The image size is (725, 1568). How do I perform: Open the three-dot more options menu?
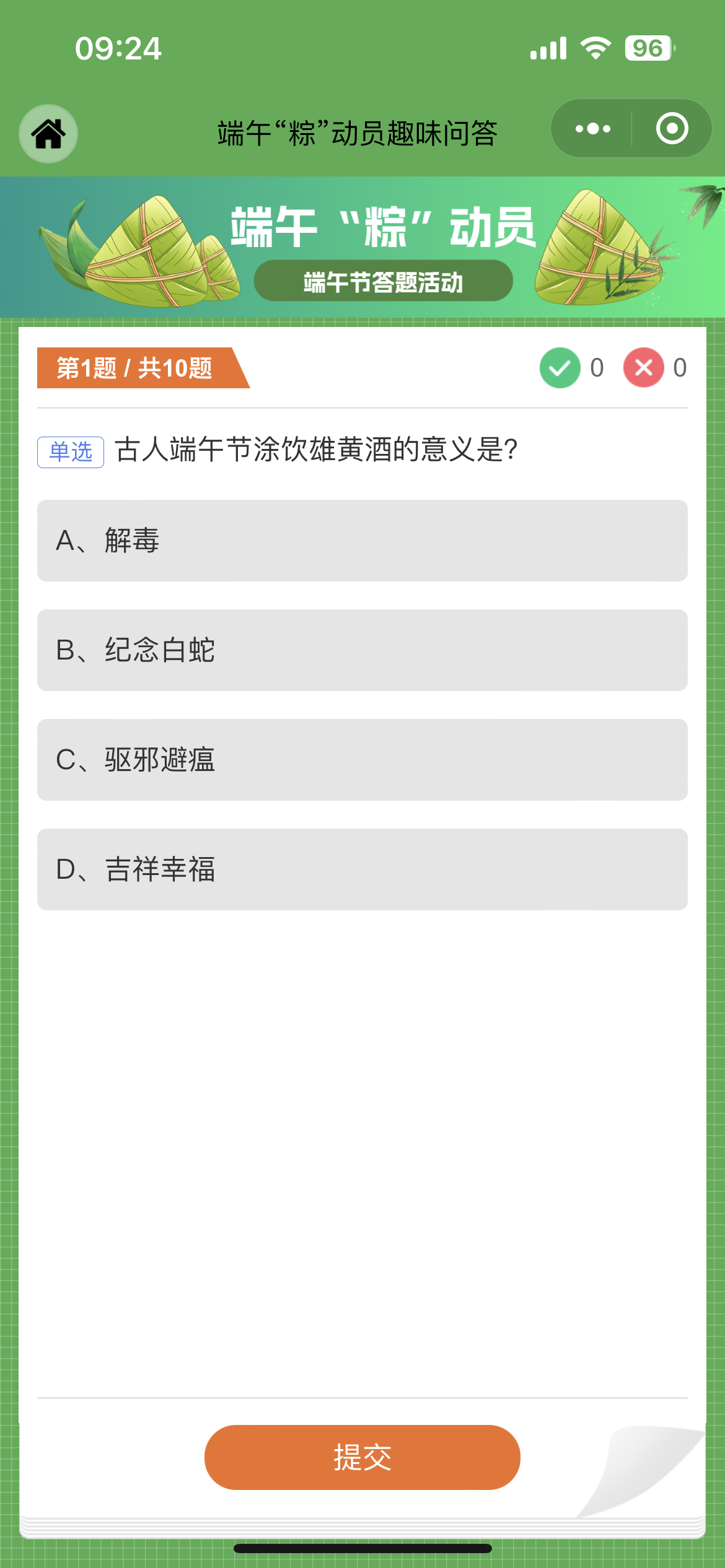592,129
